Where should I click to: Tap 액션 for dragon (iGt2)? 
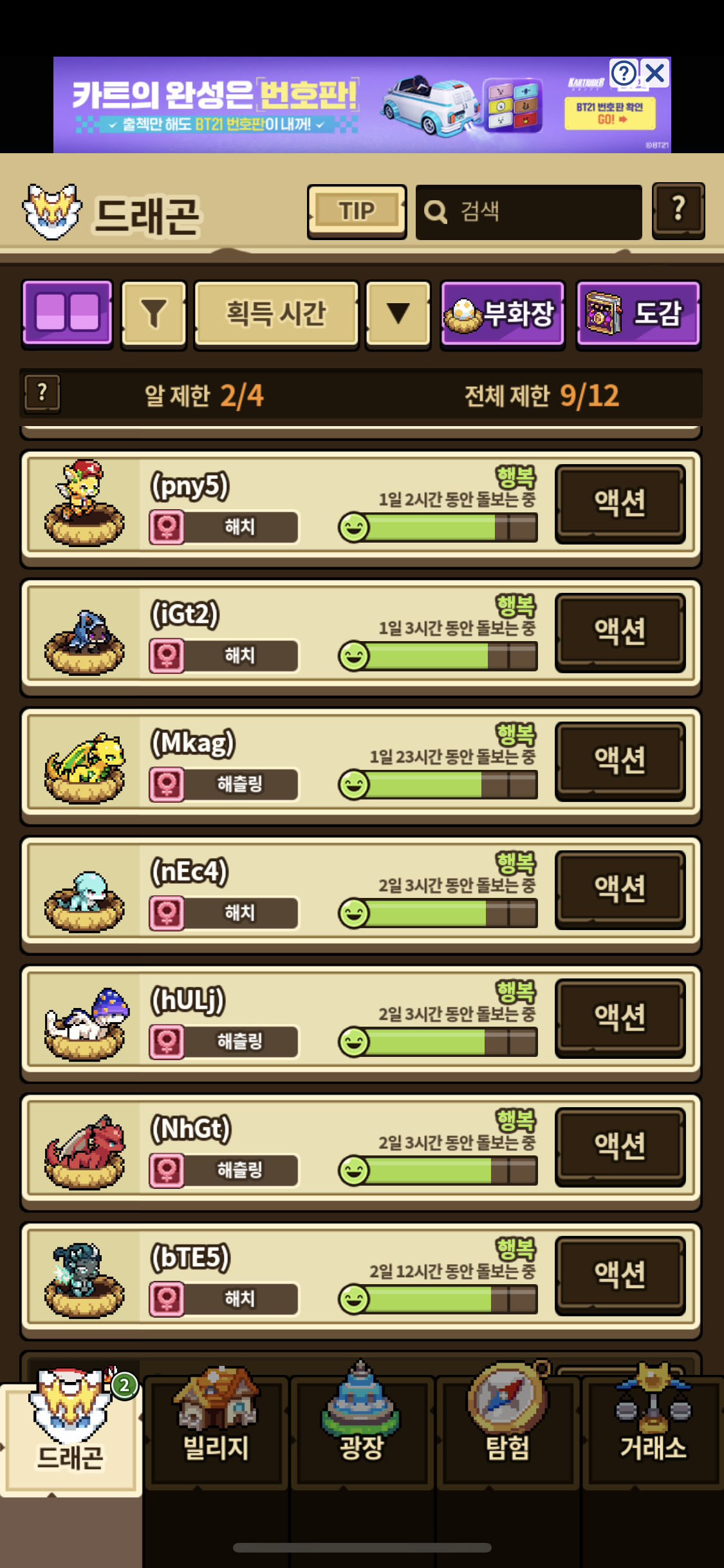pyautogui.click(x=620, y=632)
